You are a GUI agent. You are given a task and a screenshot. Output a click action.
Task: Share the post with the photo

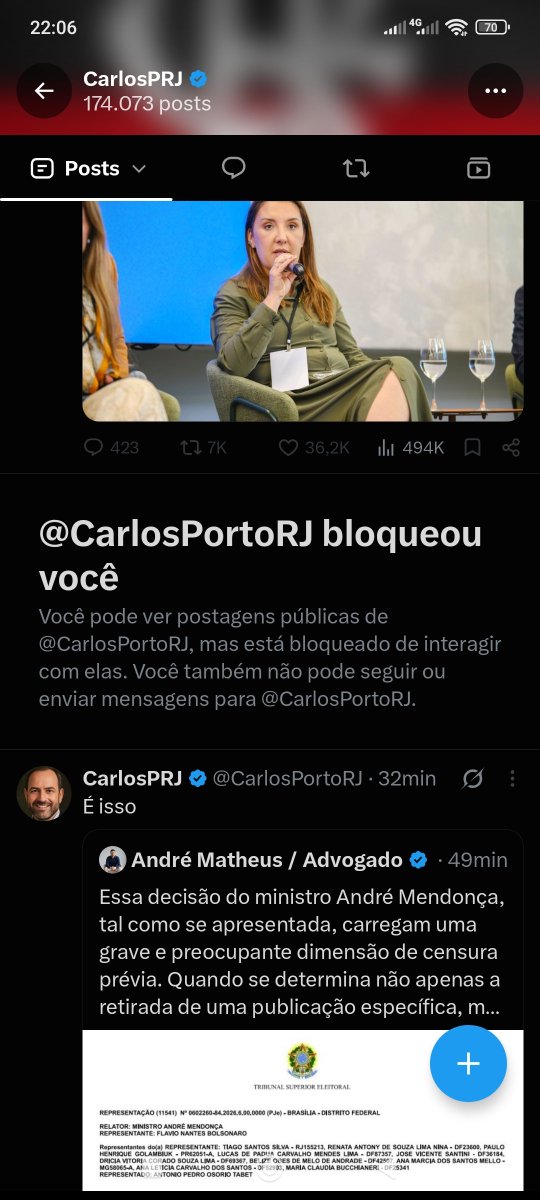click(511, 447)
